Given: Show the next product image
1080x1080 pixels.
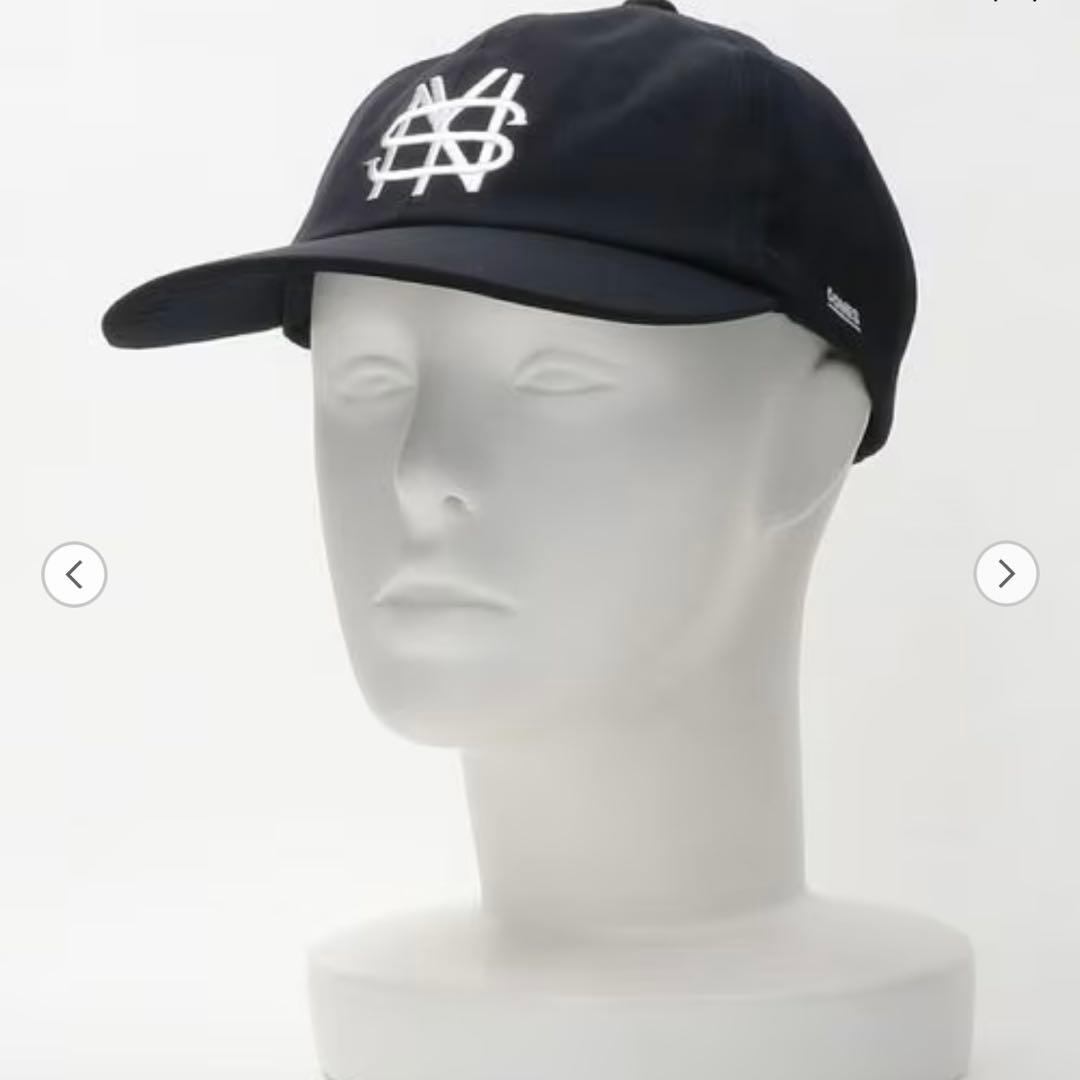Looking at the screenshot, I should pyautogui.click(x=1006, y=574).
